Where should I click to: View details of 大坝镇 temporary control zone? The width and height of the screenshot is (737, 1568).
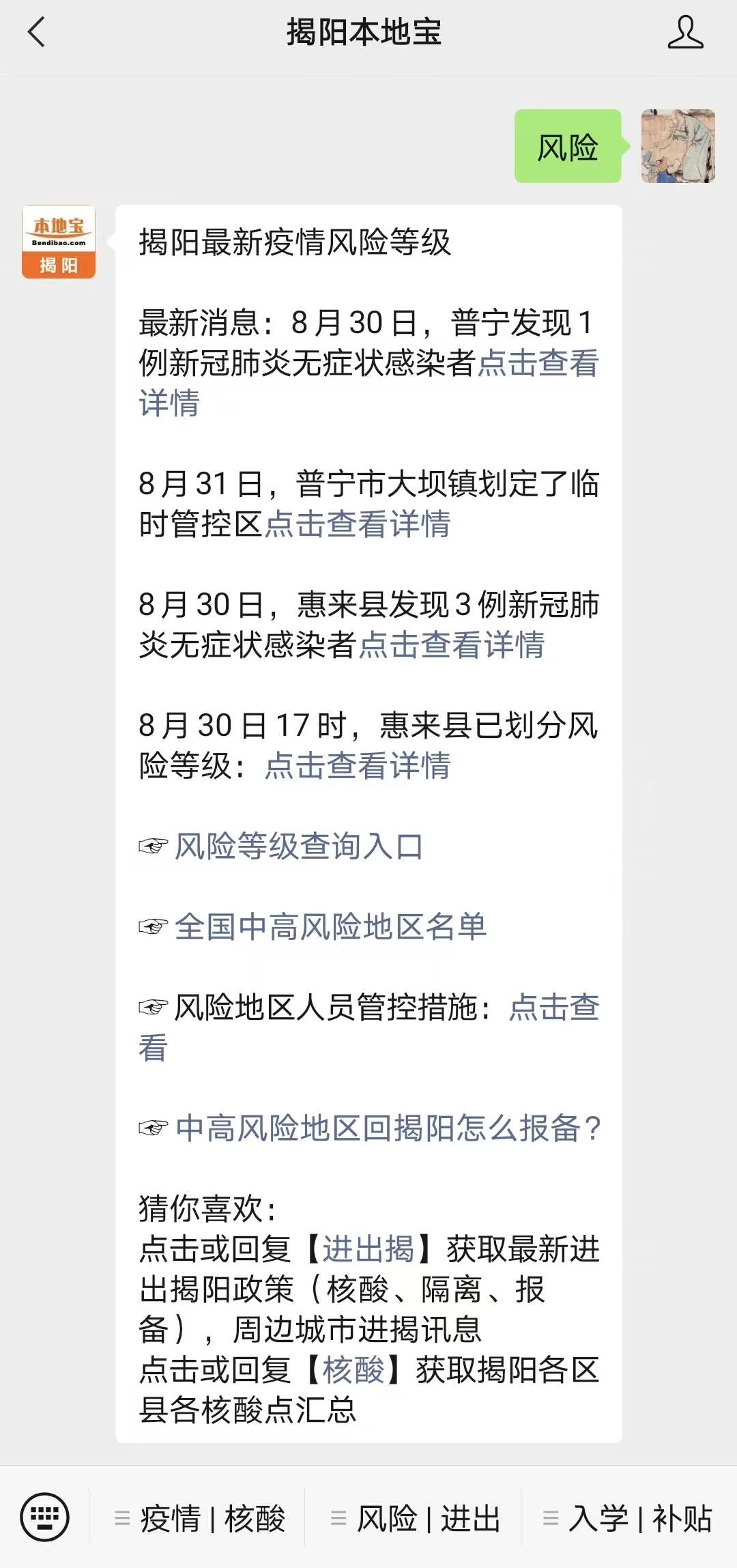click(357, 524)
